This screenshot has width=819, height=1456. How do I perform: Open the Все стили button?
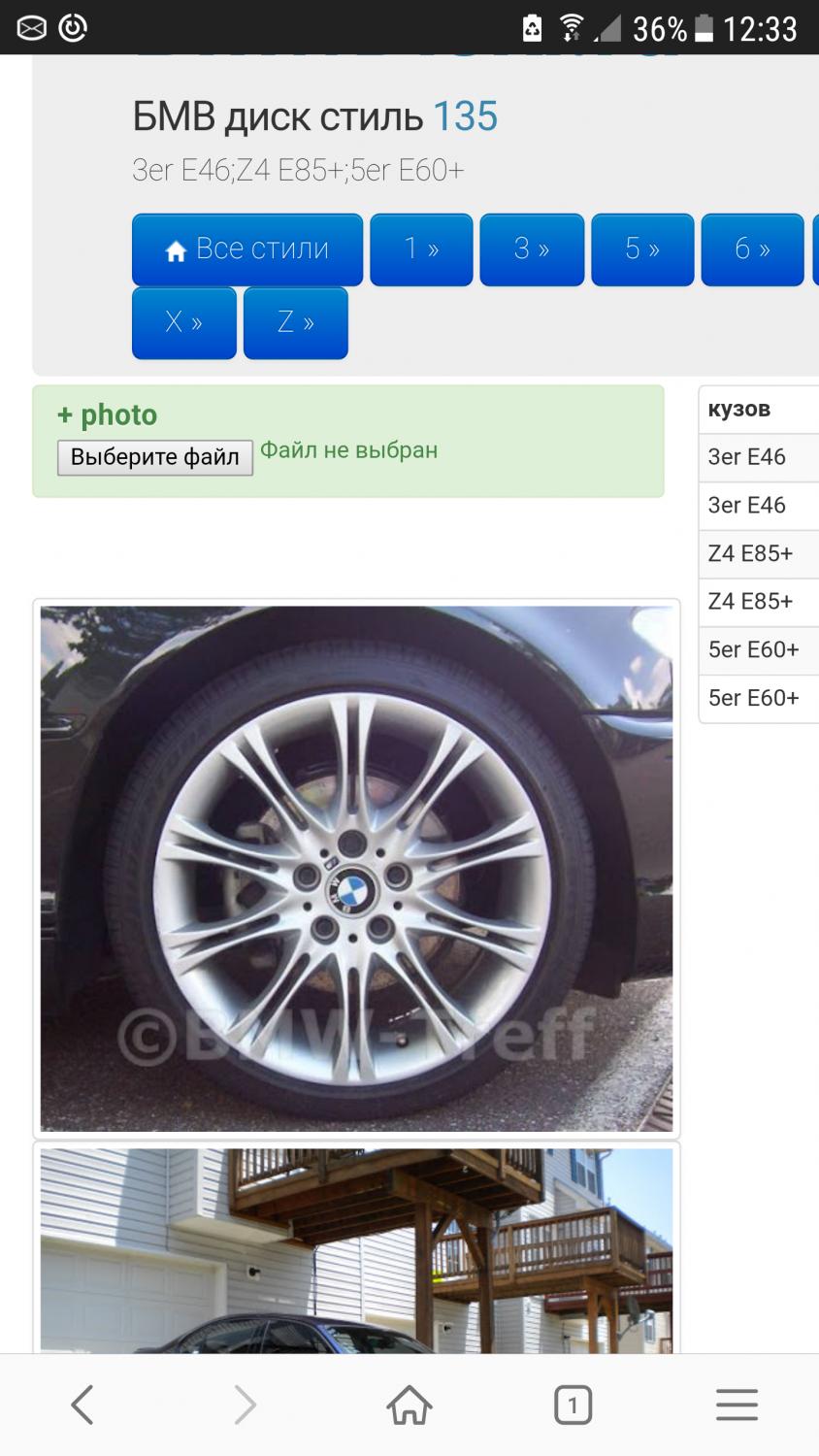coord(247,249)
